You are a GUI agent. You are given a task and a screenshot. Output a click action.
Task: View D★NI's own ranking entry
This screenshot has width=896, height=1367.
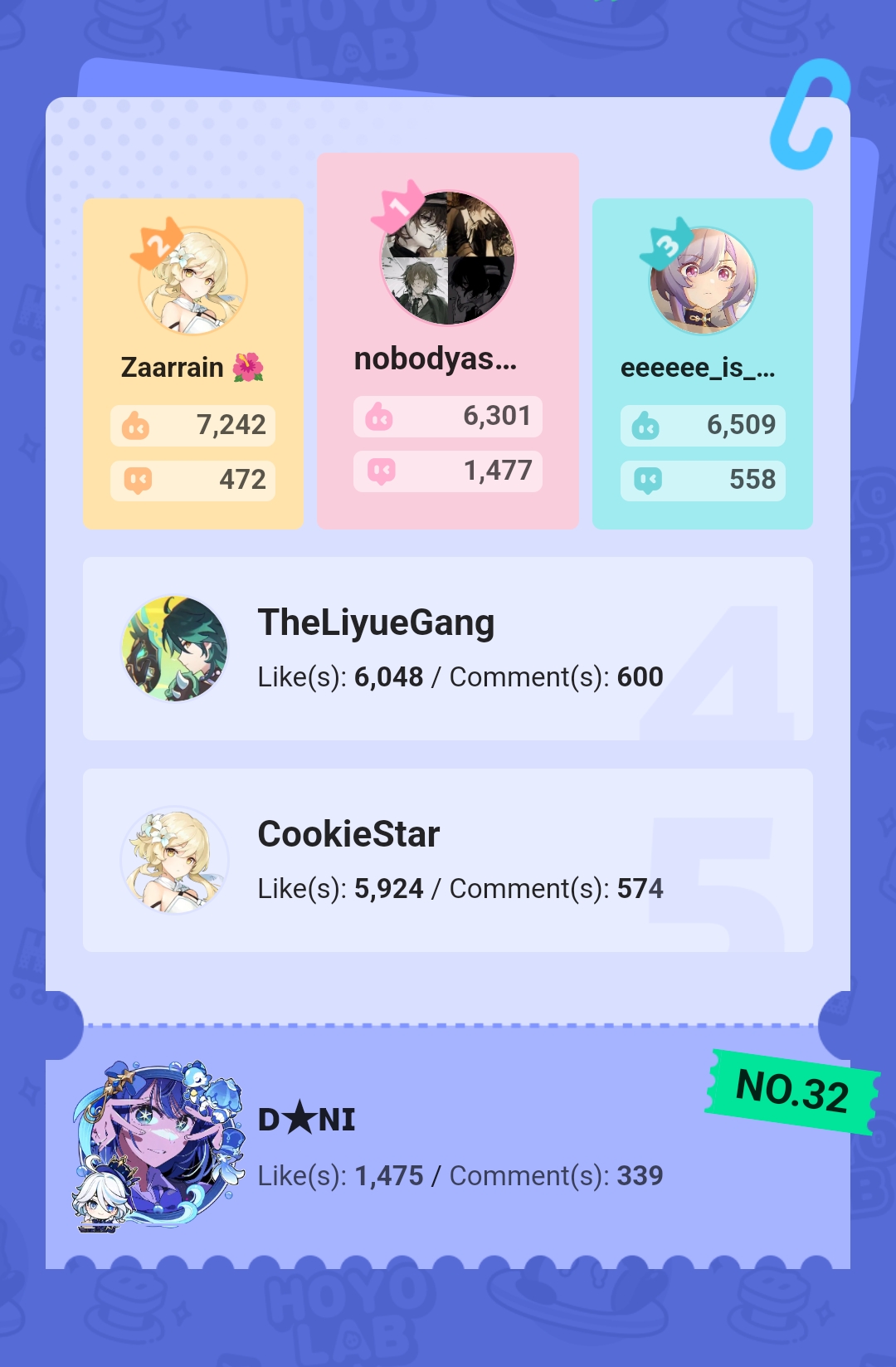click(x=447, y=1147)
